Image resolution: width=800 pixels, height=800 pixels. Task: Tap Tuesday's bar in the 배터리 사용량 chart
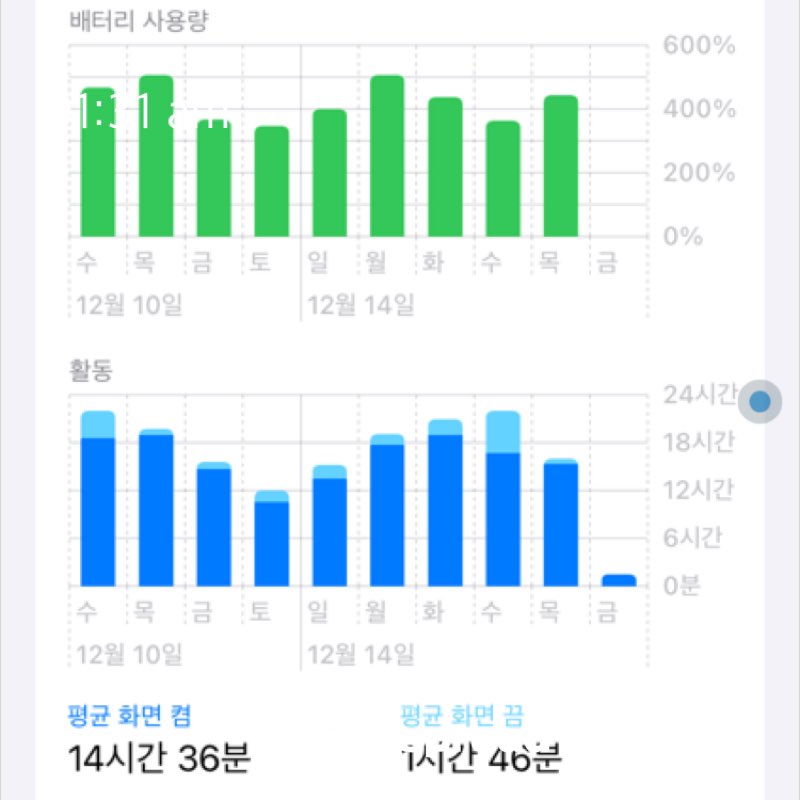tap(445, 168)
